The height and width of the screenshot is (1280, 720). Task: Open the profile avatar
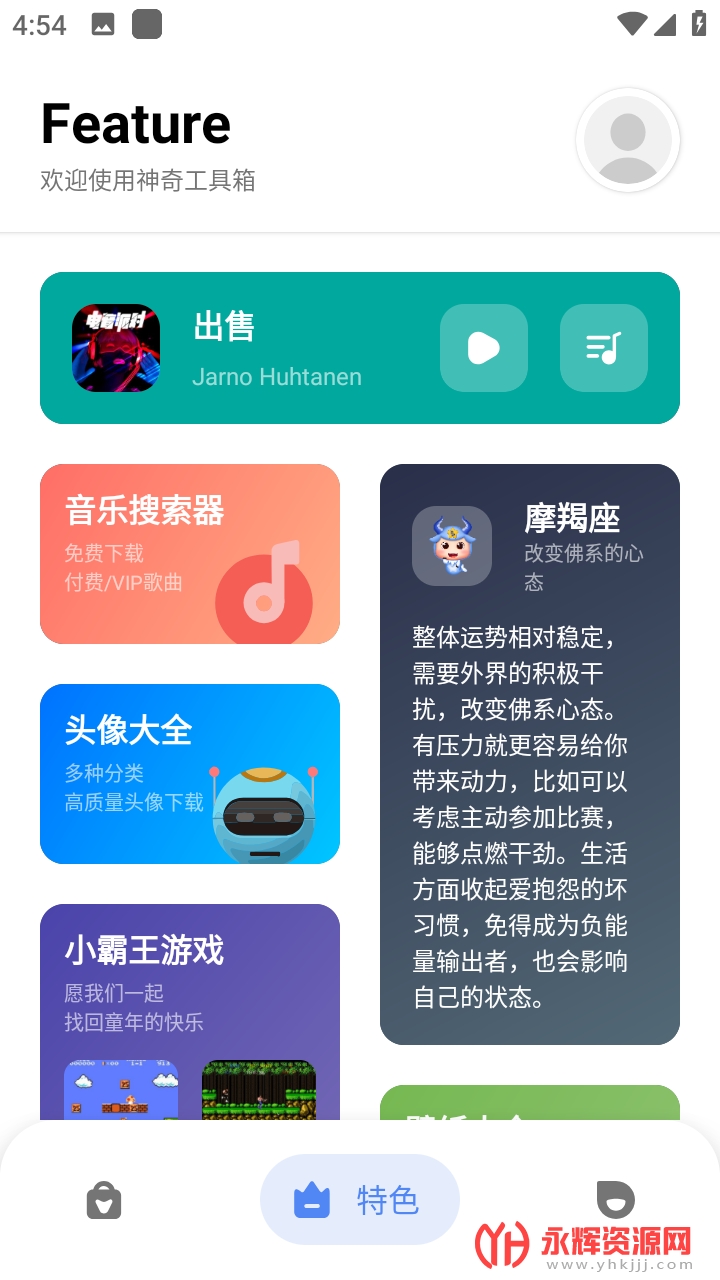click(x=628, y=141)
